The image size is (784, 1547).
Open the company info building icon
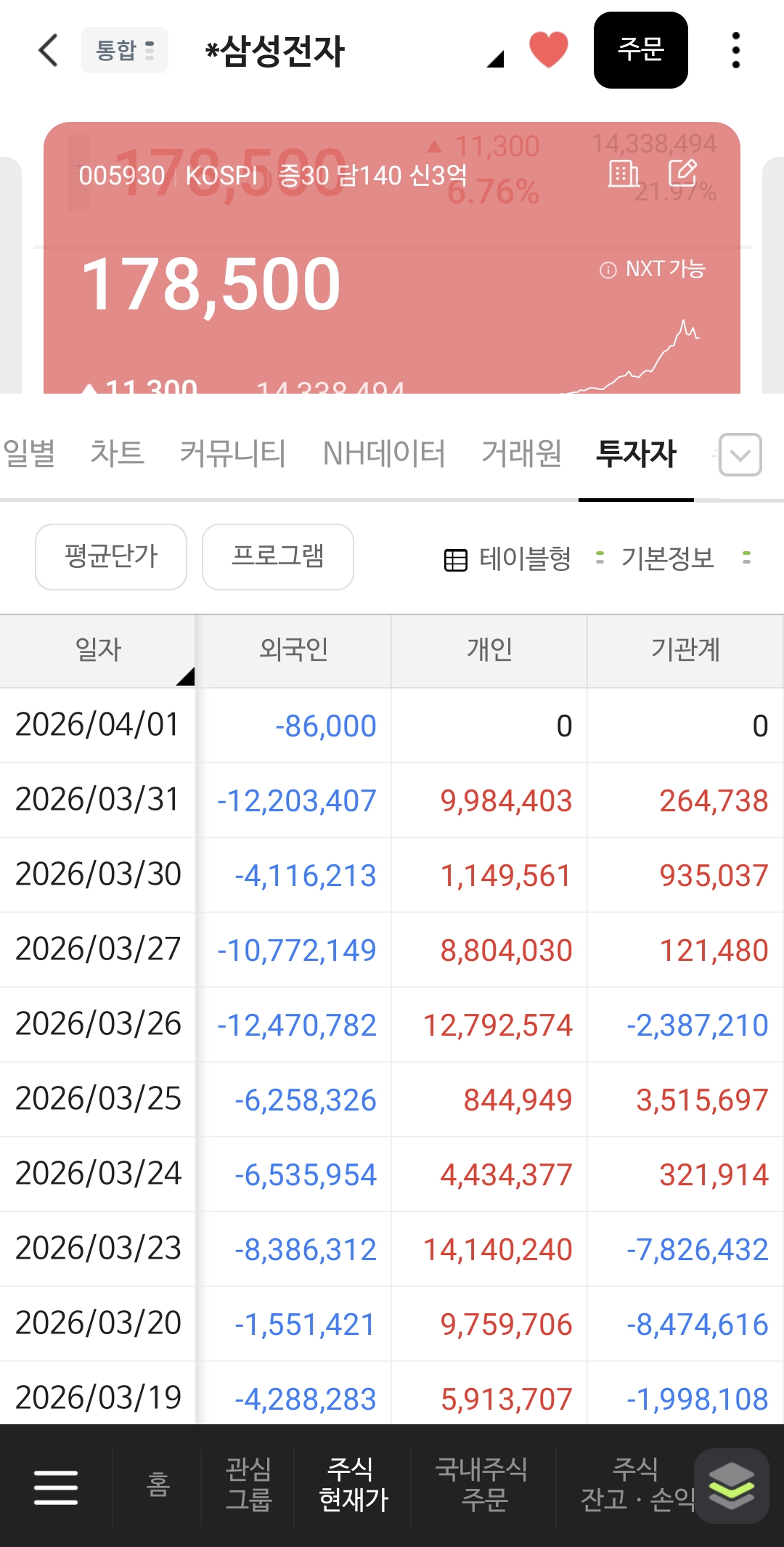tap(624, 174)
